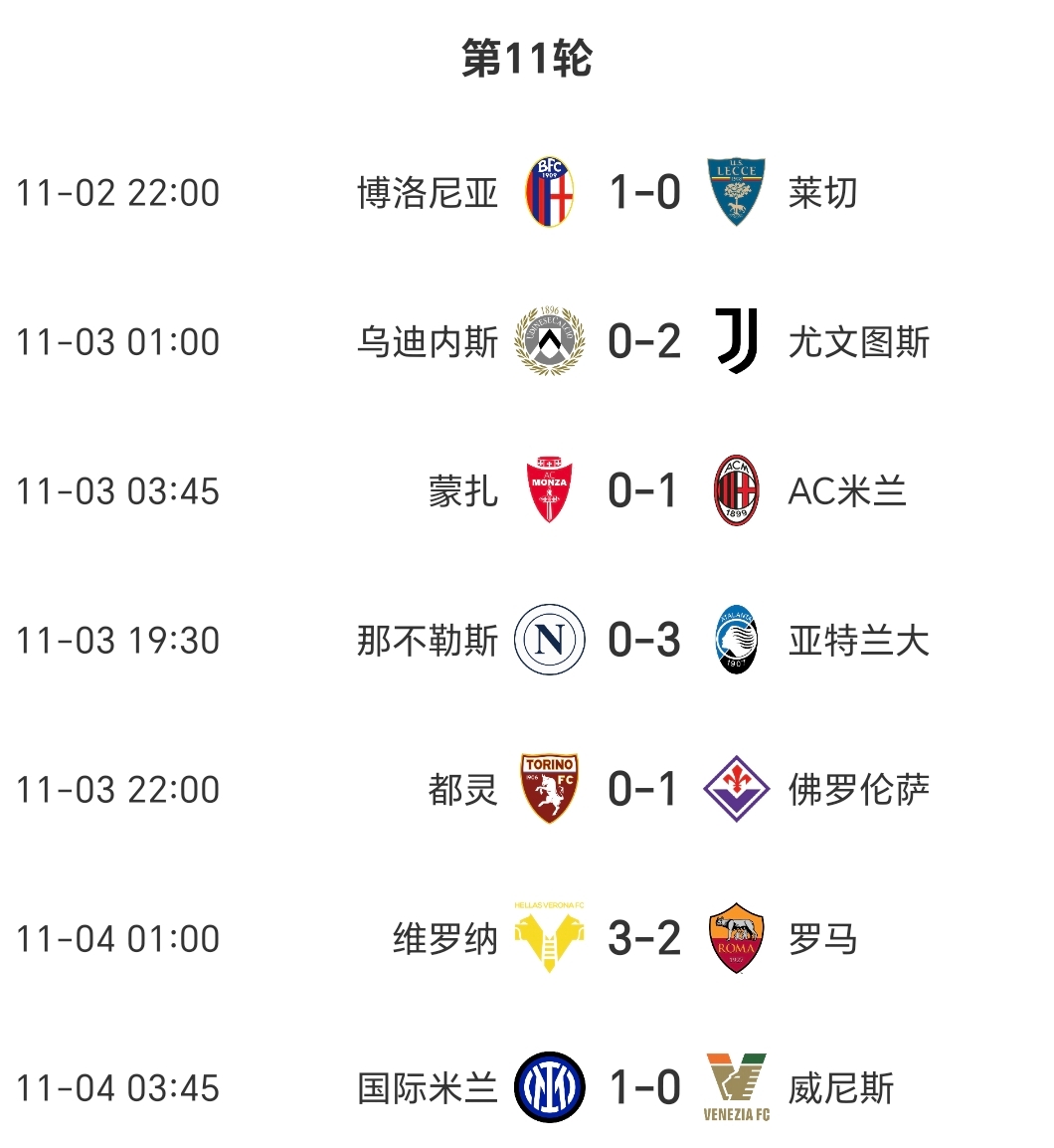Open the Udinese vs Juventus match
The image size is (1054, 1148).
click(x=643, y=341)
